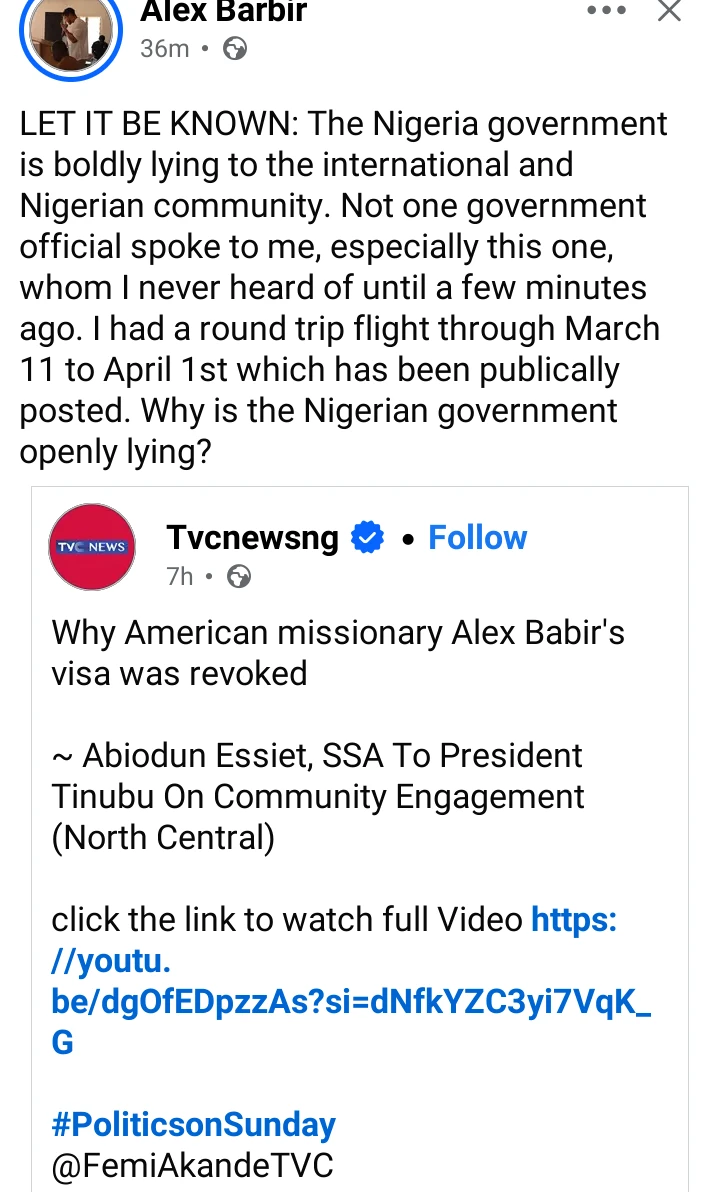Click the globe icon beside Tvcnewsng's timestamp
This screenshot has width=720, height=1192.
236,576
